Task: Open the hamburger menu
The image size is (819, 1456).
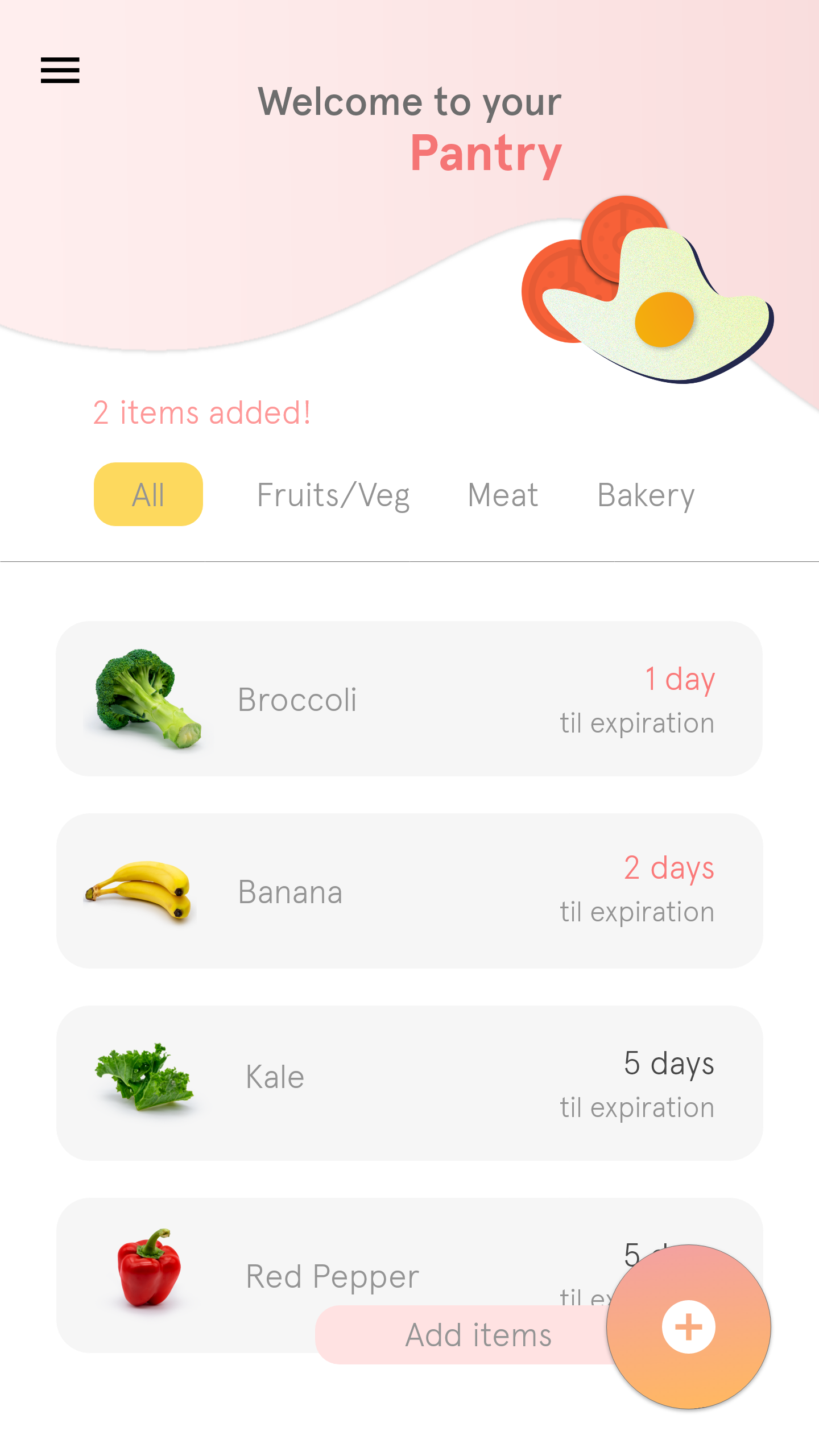Action: pyautogui.click(x=60, y=70)
